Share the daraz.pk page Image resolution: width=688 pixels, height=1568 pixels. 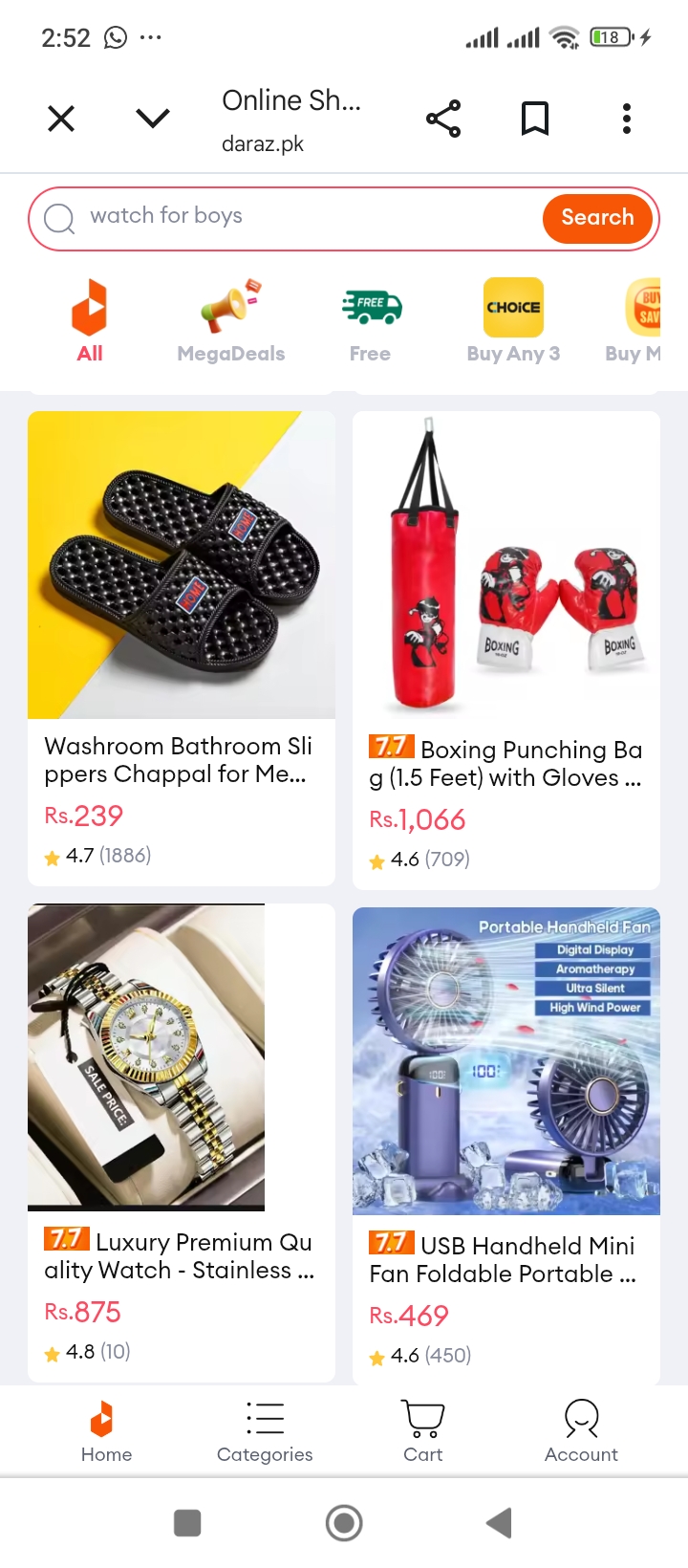point(443,119)
